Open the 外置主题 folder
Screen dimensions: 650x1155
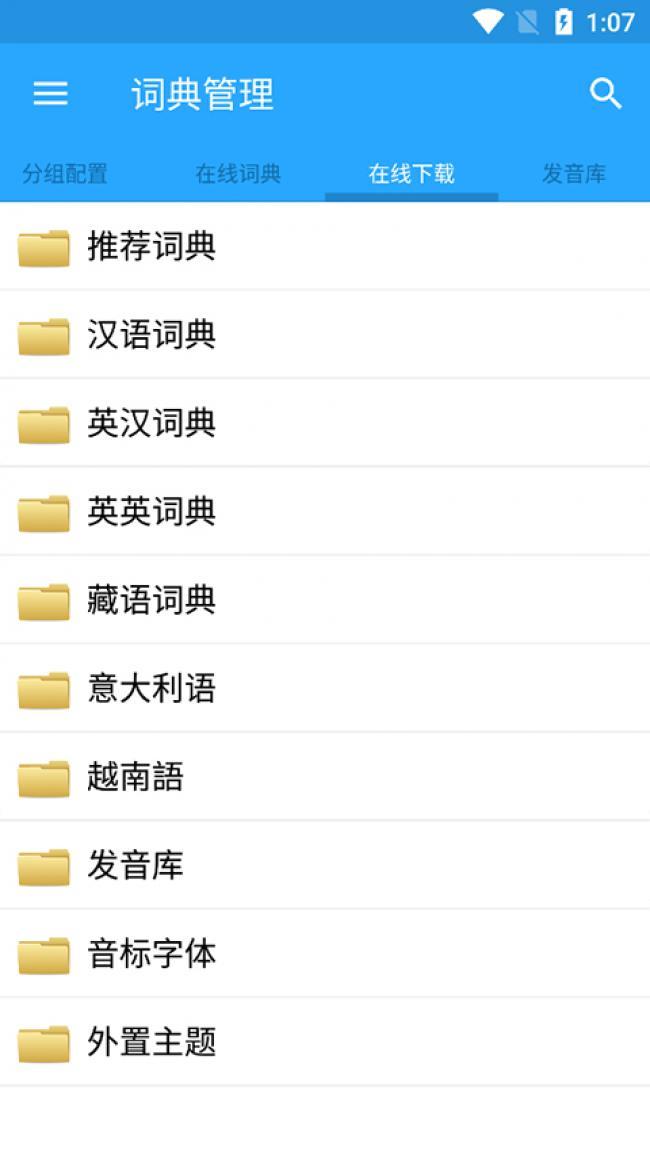click(x=325, y=1042)
